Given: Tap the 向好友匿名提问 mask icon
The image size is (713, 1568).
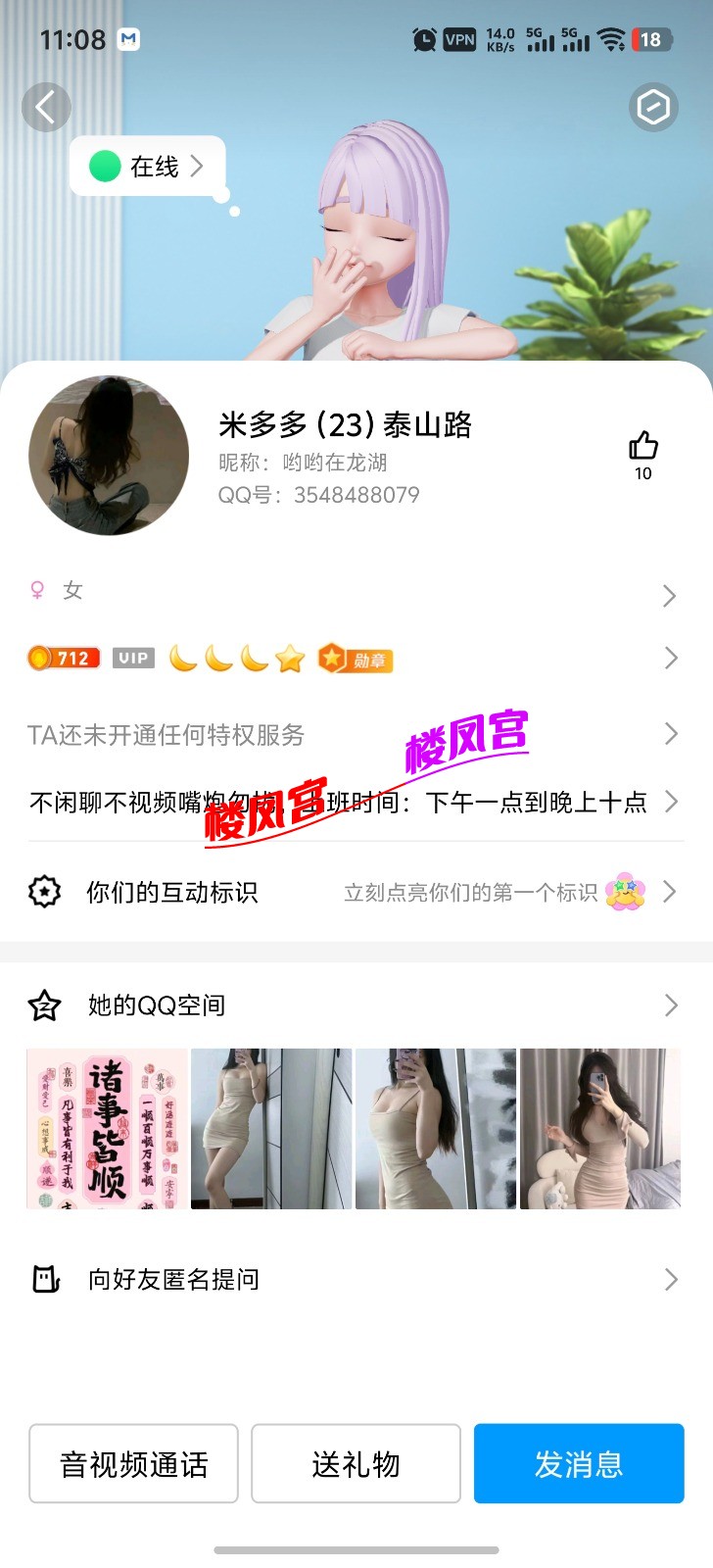Looking at the screenshot, I should click(45, 1279).
